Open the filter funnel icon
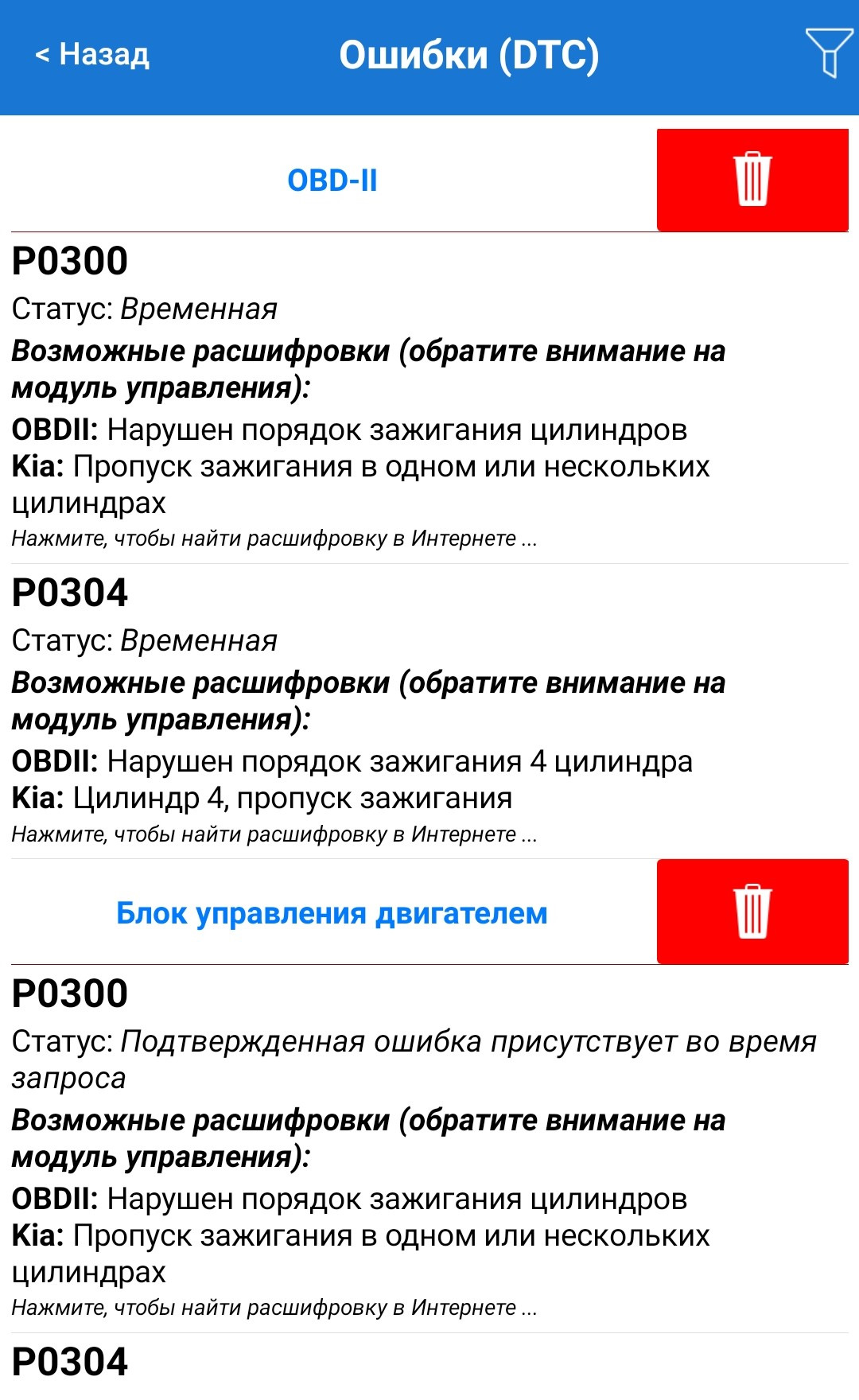 point(829,52)
